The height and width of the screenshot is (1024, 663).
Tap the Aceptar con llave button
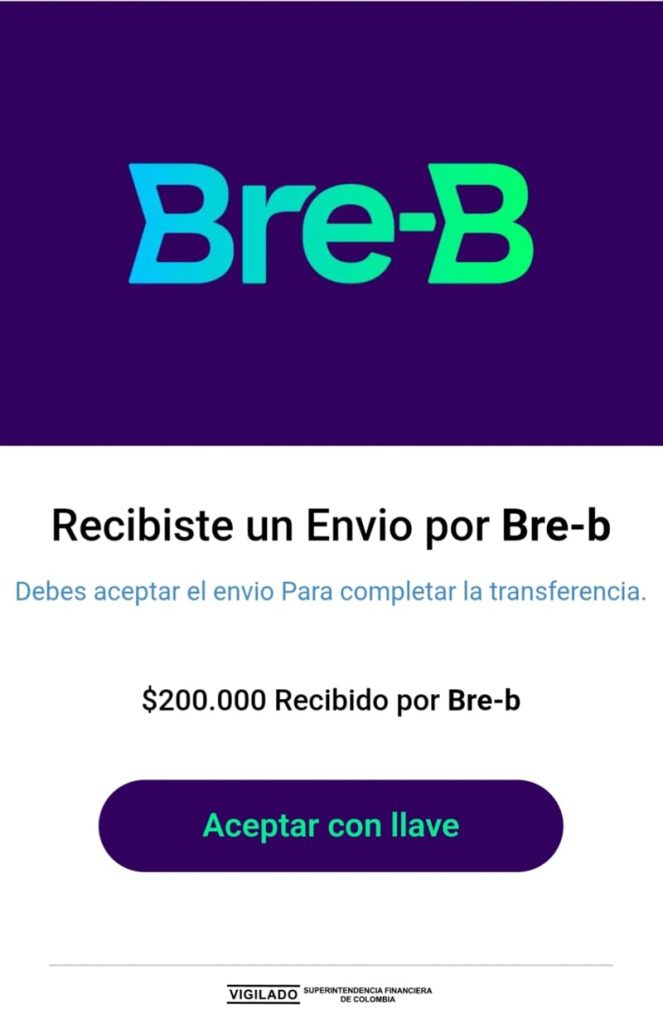(331, 826)
